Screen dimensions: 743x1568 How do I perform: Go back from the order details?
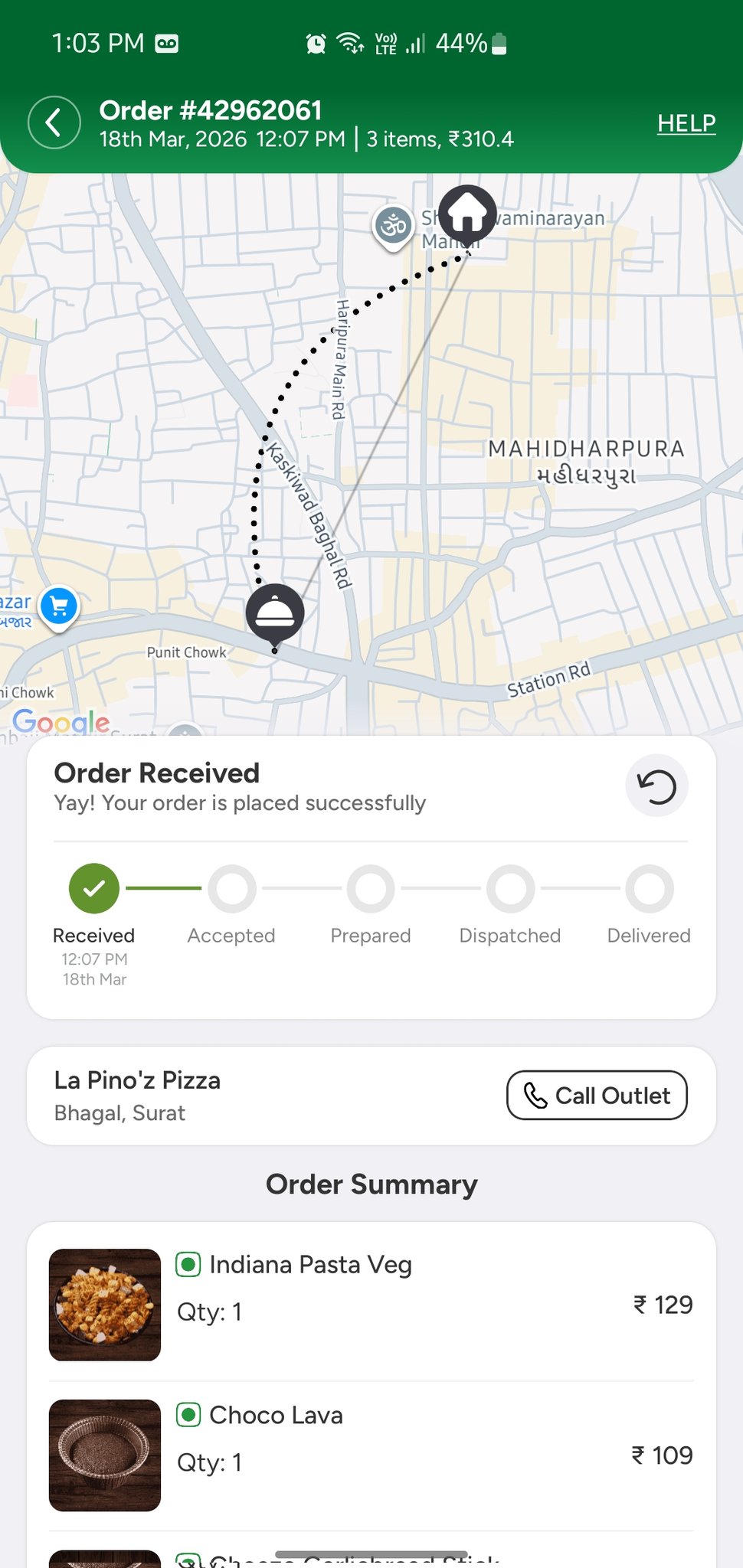54,122
